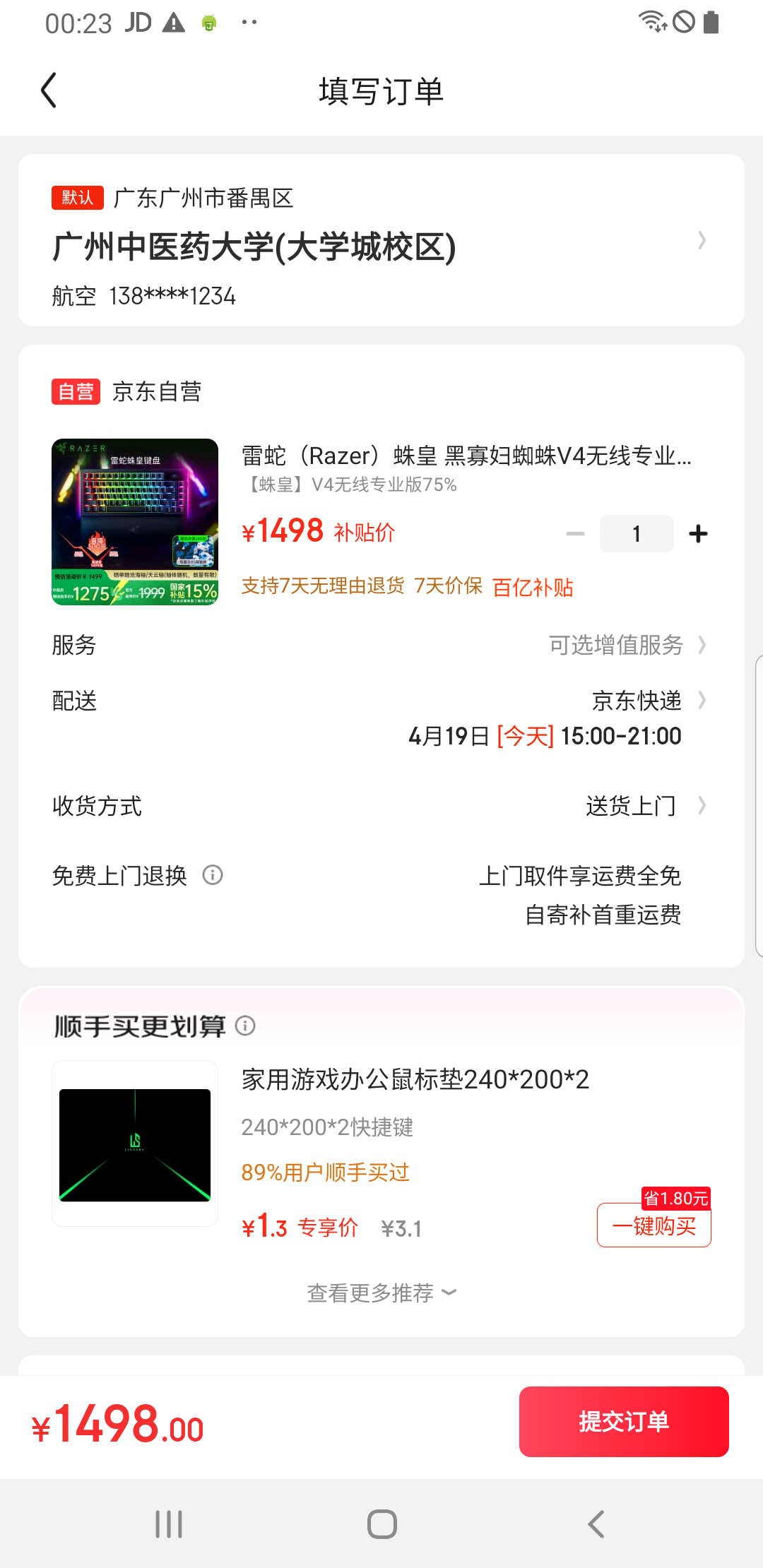Click the back arrow on the order page
Image resolution: width=763 pixels, height=1568 pixels.
(47, 90)
